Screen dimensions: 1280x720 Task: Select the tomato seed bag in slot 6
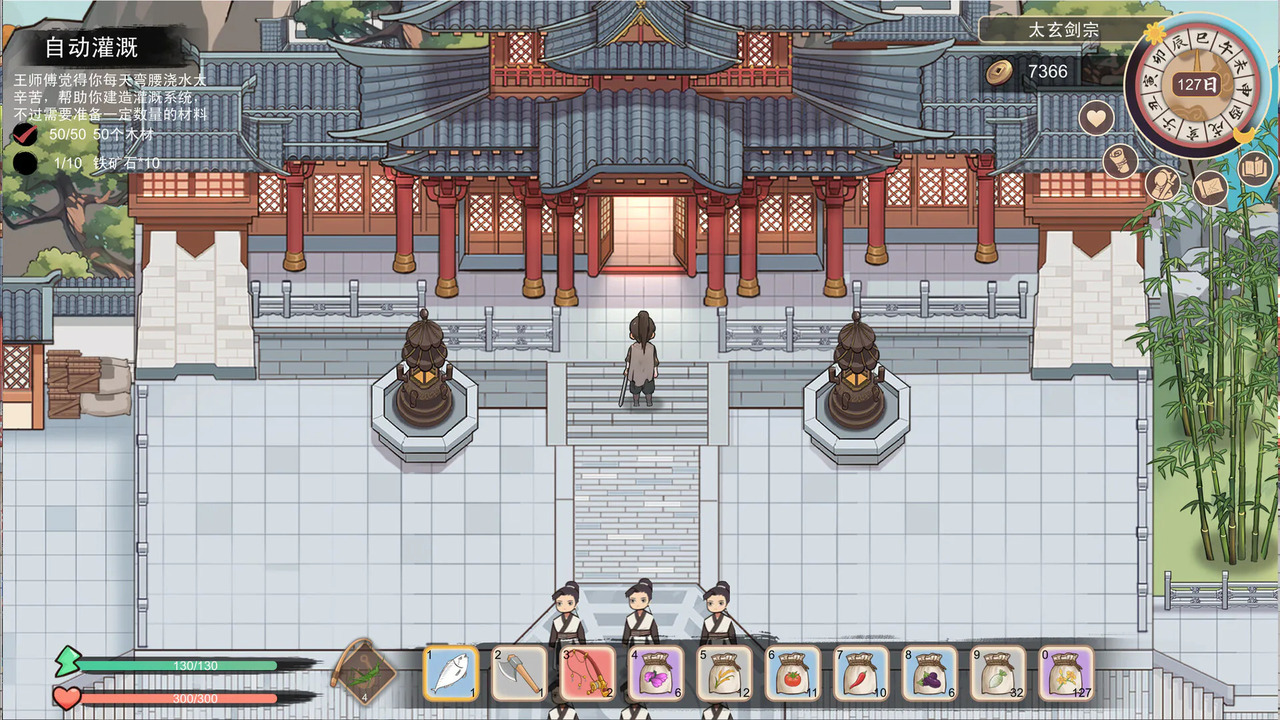(x=793, y=672)
